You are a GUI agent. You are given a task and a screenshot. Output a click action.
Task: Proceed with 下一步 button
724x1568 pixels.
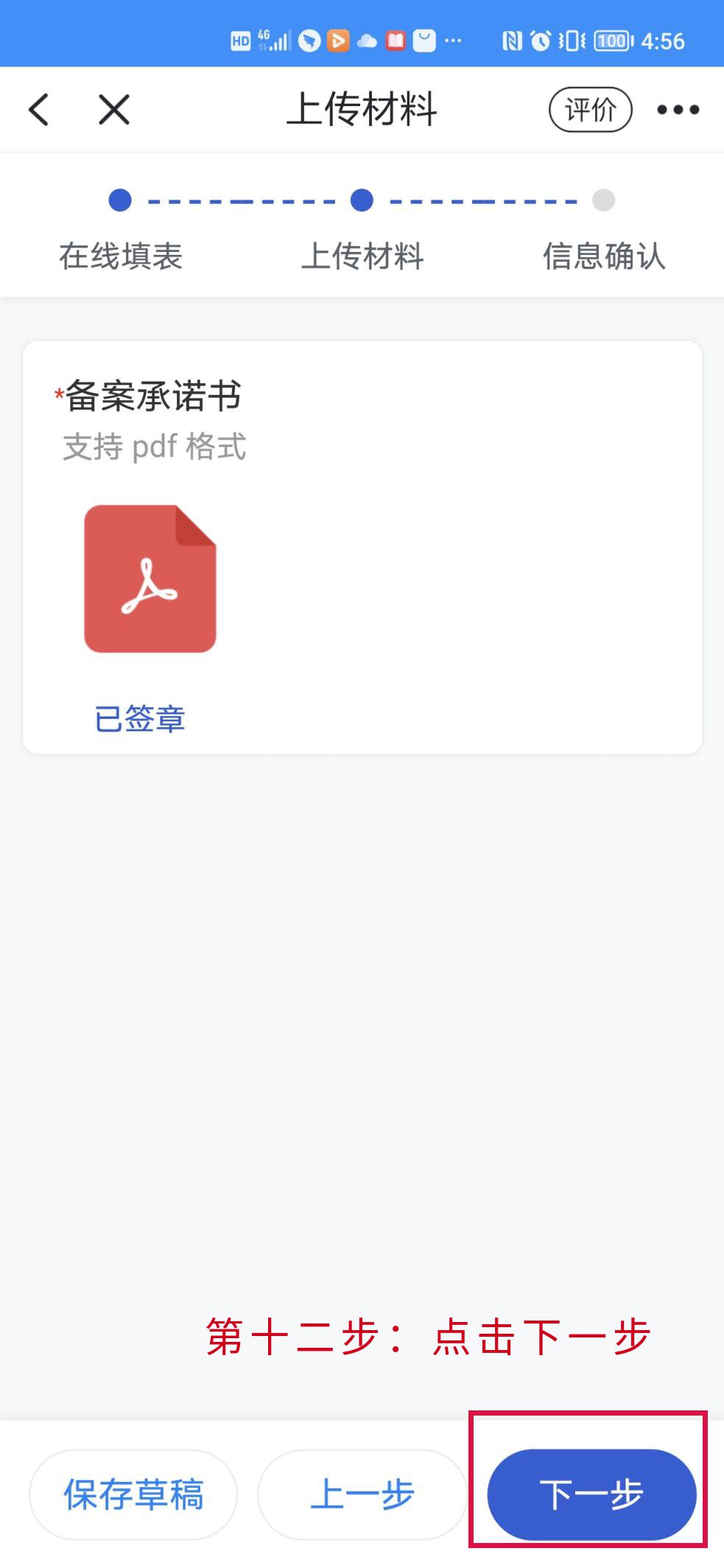[x=591, y=1494]
